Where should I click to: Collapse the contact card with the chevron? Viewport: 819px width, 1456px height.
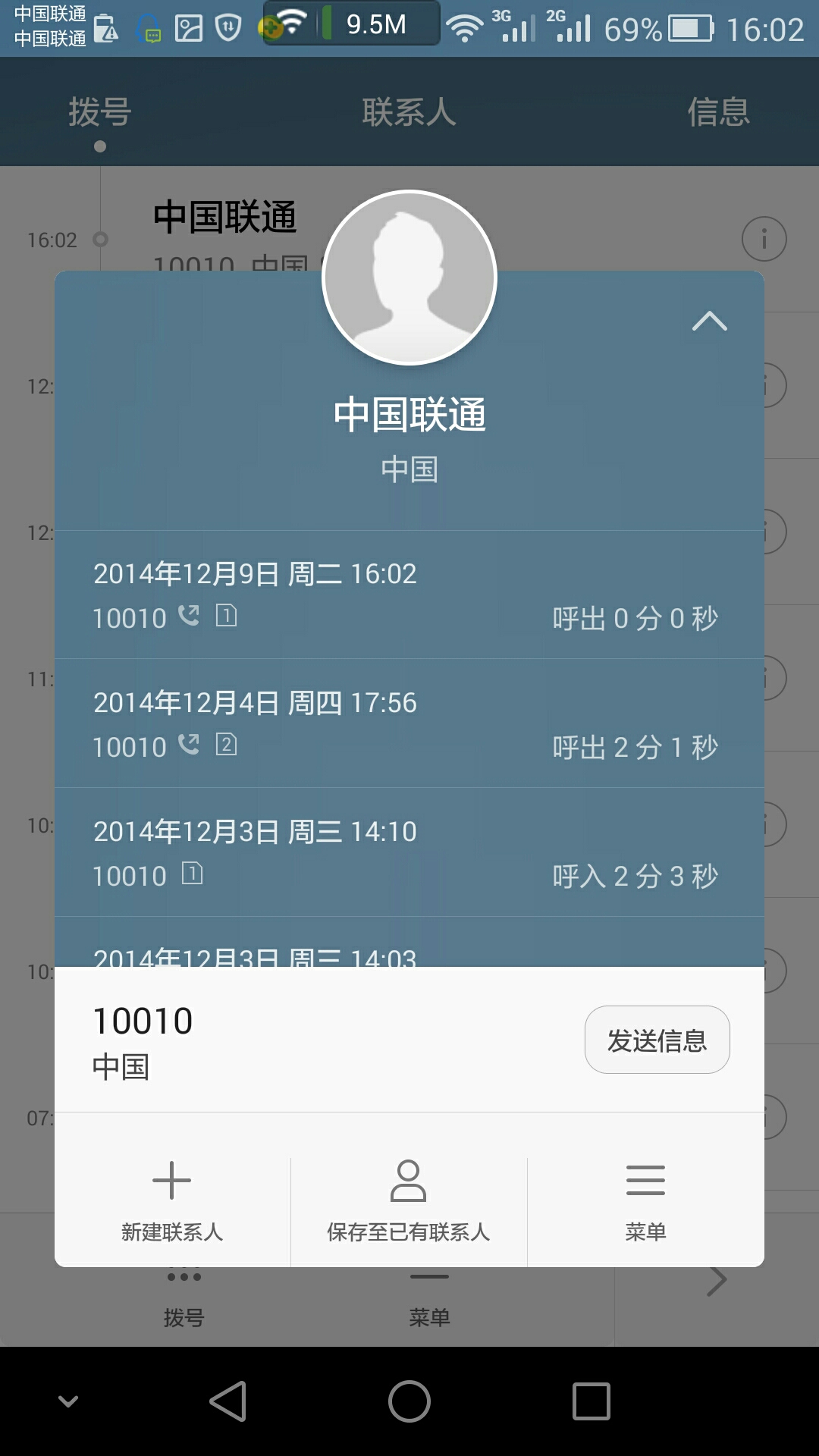point(709,321)
